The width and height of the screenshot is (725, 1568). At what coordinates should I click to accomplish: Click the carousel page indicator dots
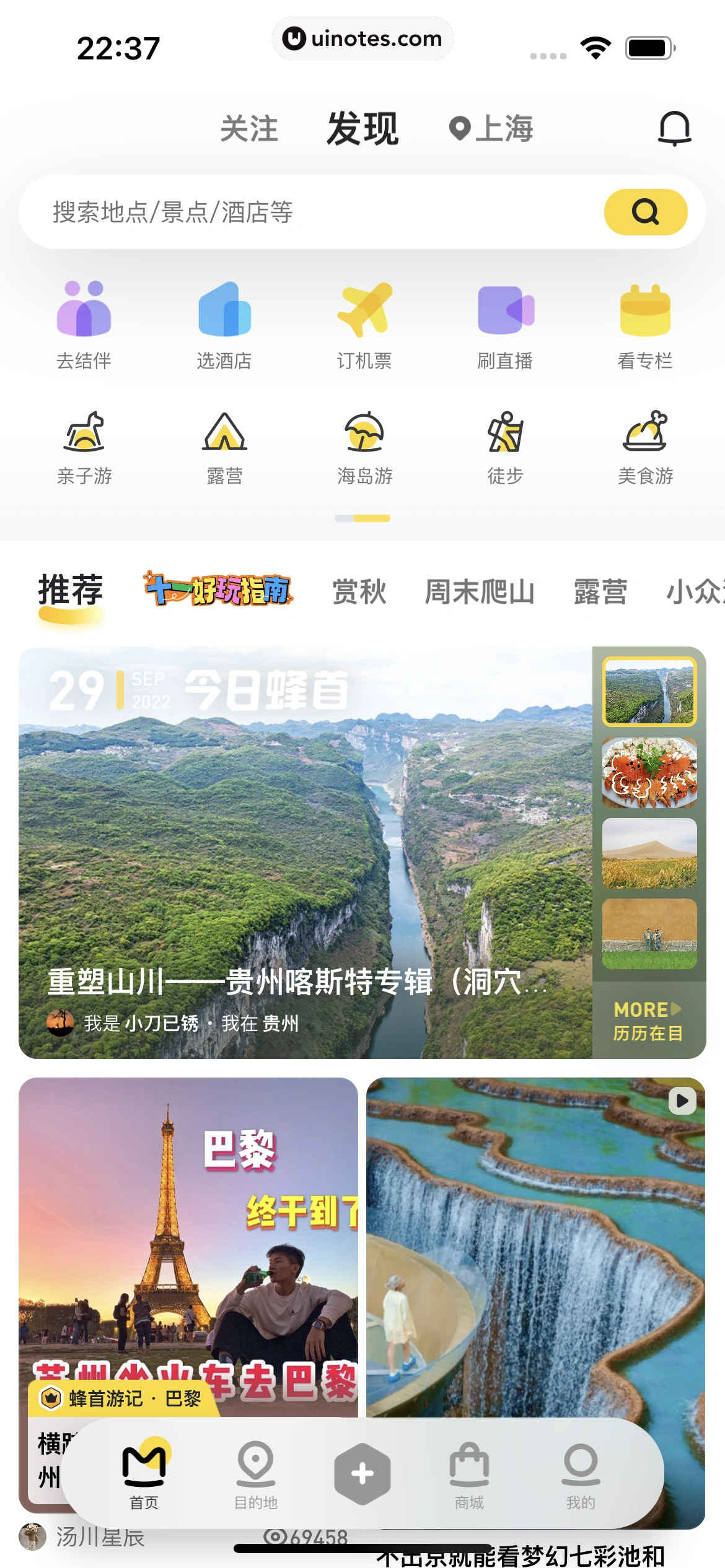[x=362, y=518]
